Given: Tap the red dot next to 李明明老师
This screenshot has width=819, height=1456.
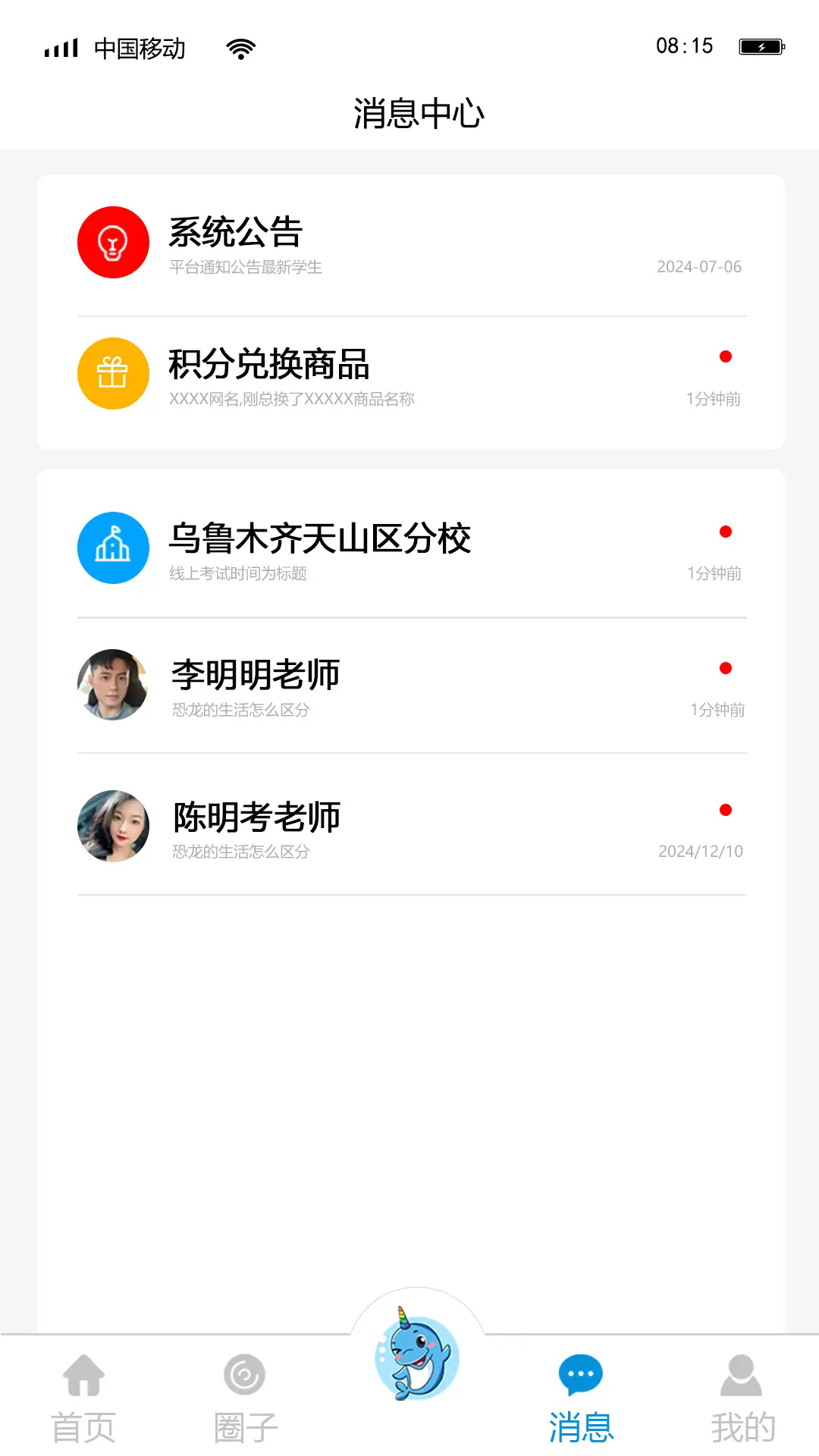Looking at the screenshot, I should [x=727, y=669].
